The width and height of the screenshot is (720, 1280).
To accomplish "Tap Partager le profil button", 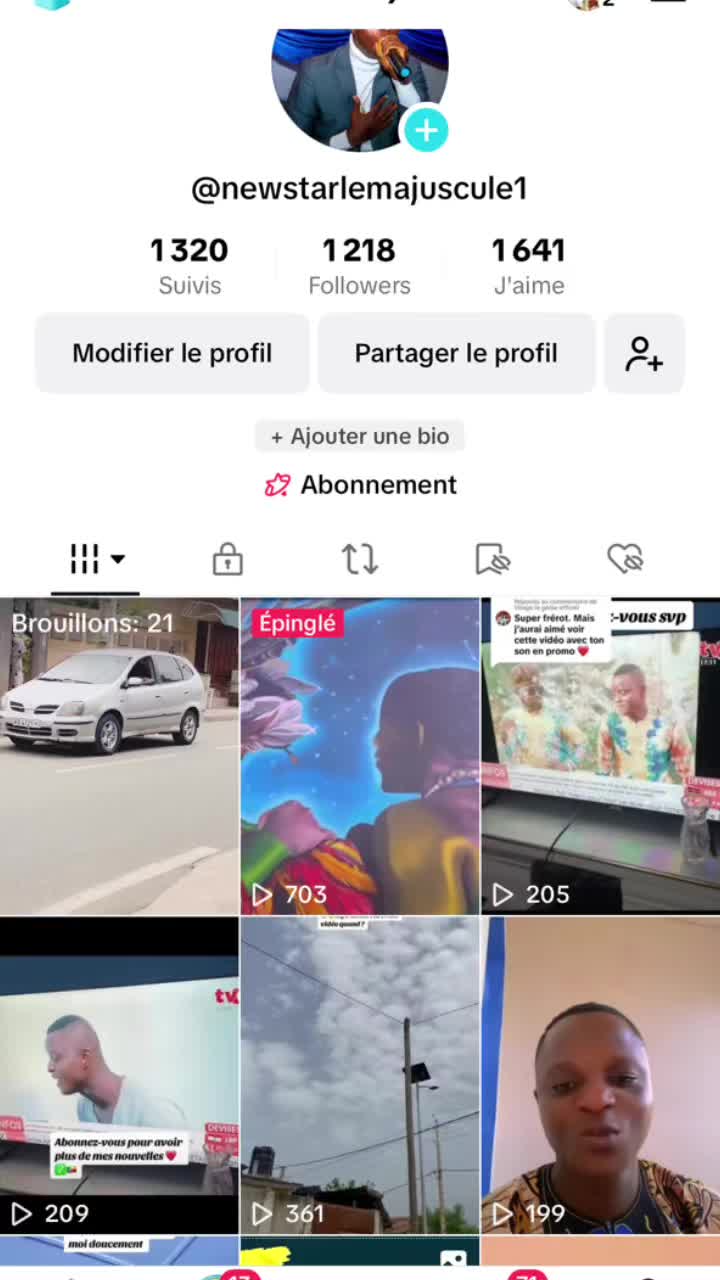I will coord(456,353).
